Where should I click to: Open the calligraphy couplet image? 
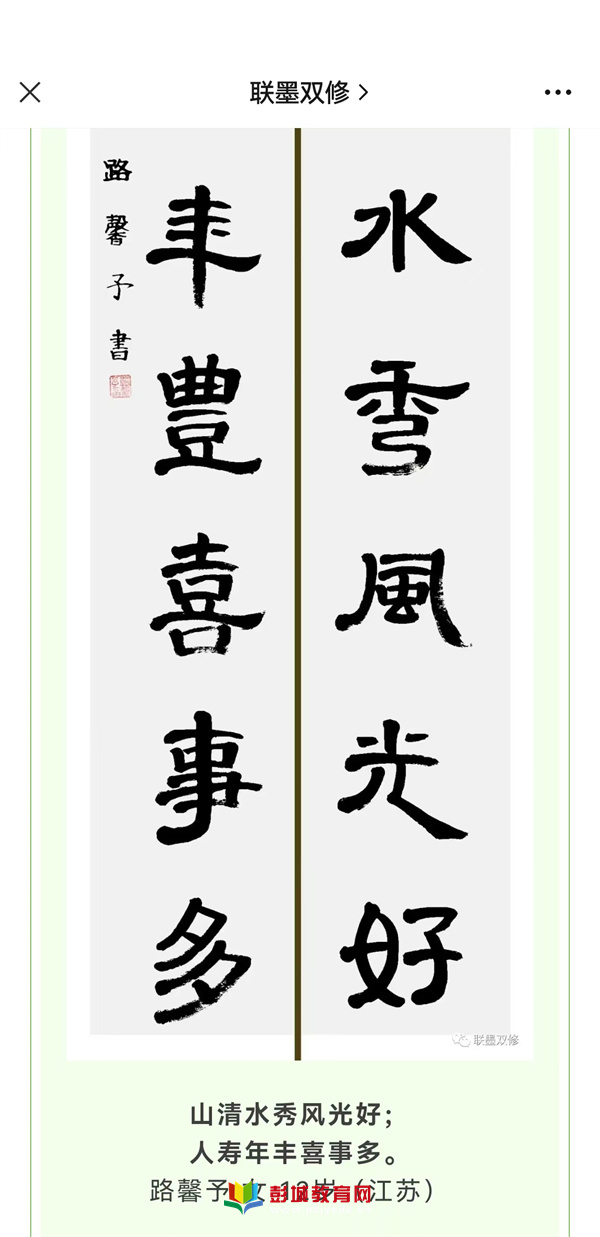click(x=300, y=590)
